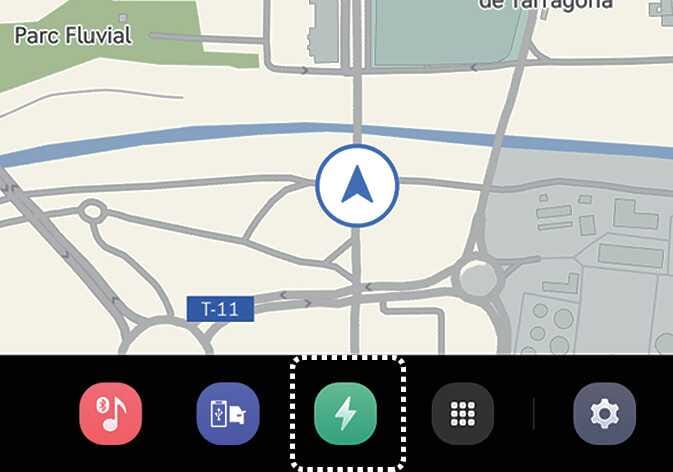Open the green lightning bolt EV menu

click(346, 413)
